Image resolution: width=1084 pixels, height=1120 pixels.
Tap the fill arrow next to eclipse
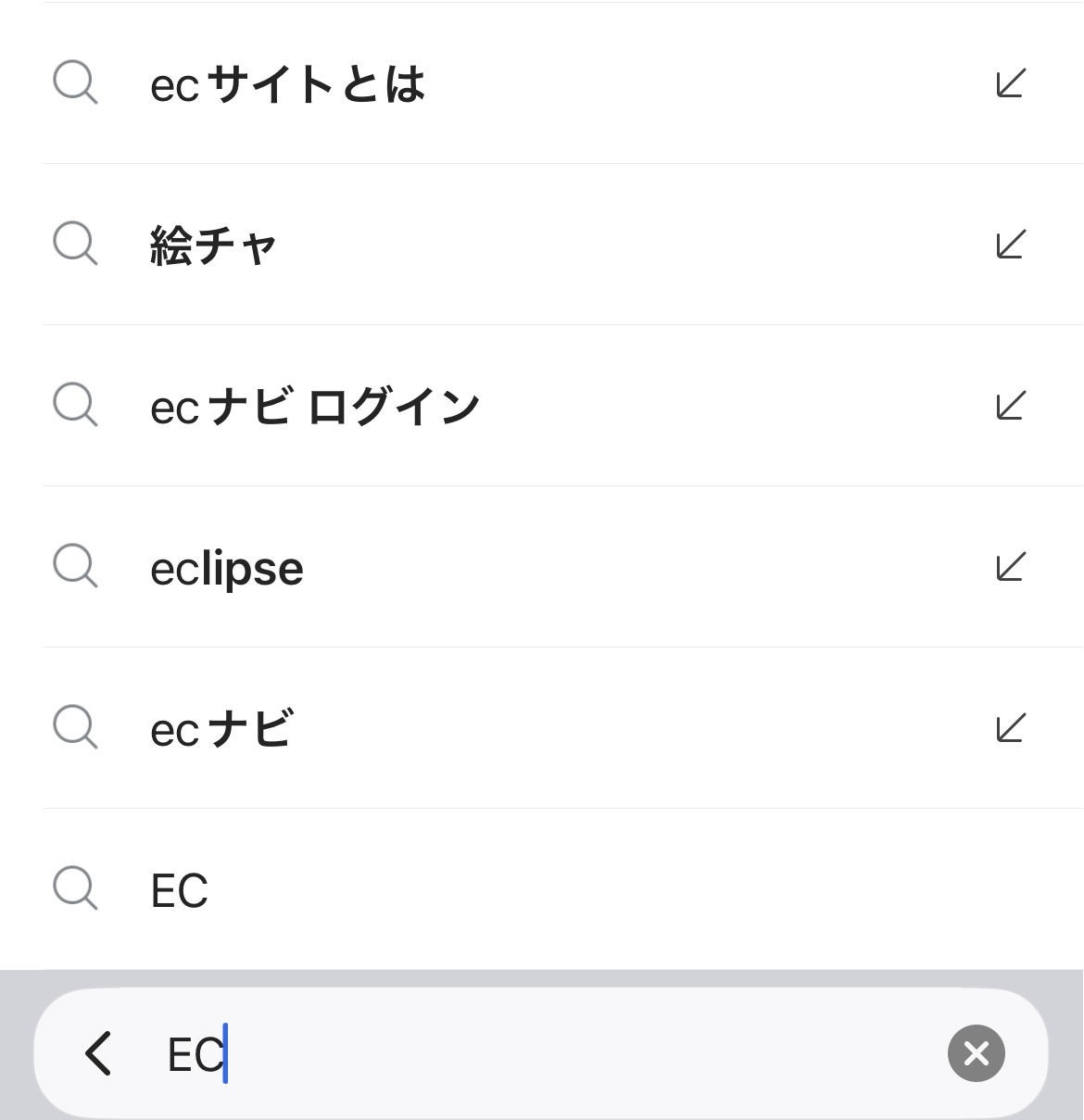(x=1010, y=567)
